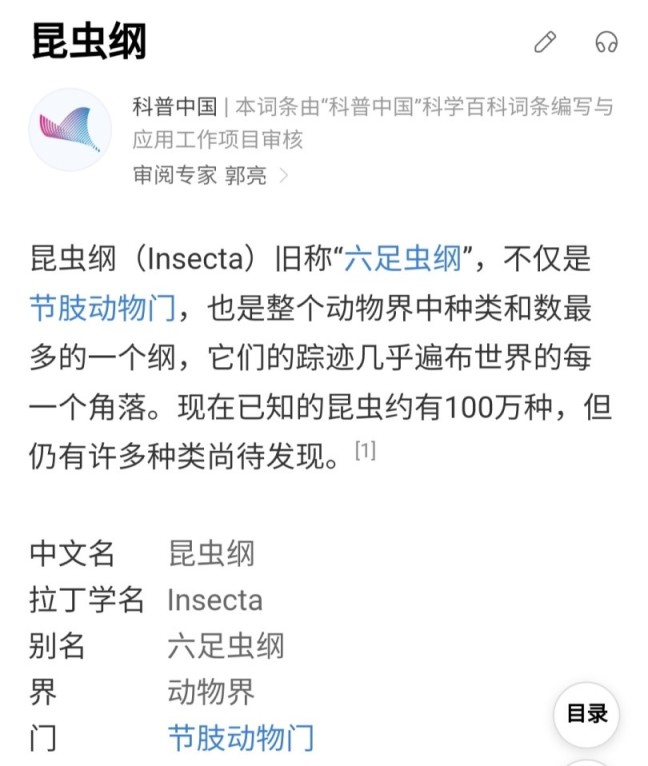The height and width of the screenshot is (766, 648).
Task: Open 节肢动物门 link in the 门 row
Action: point(241,739)
